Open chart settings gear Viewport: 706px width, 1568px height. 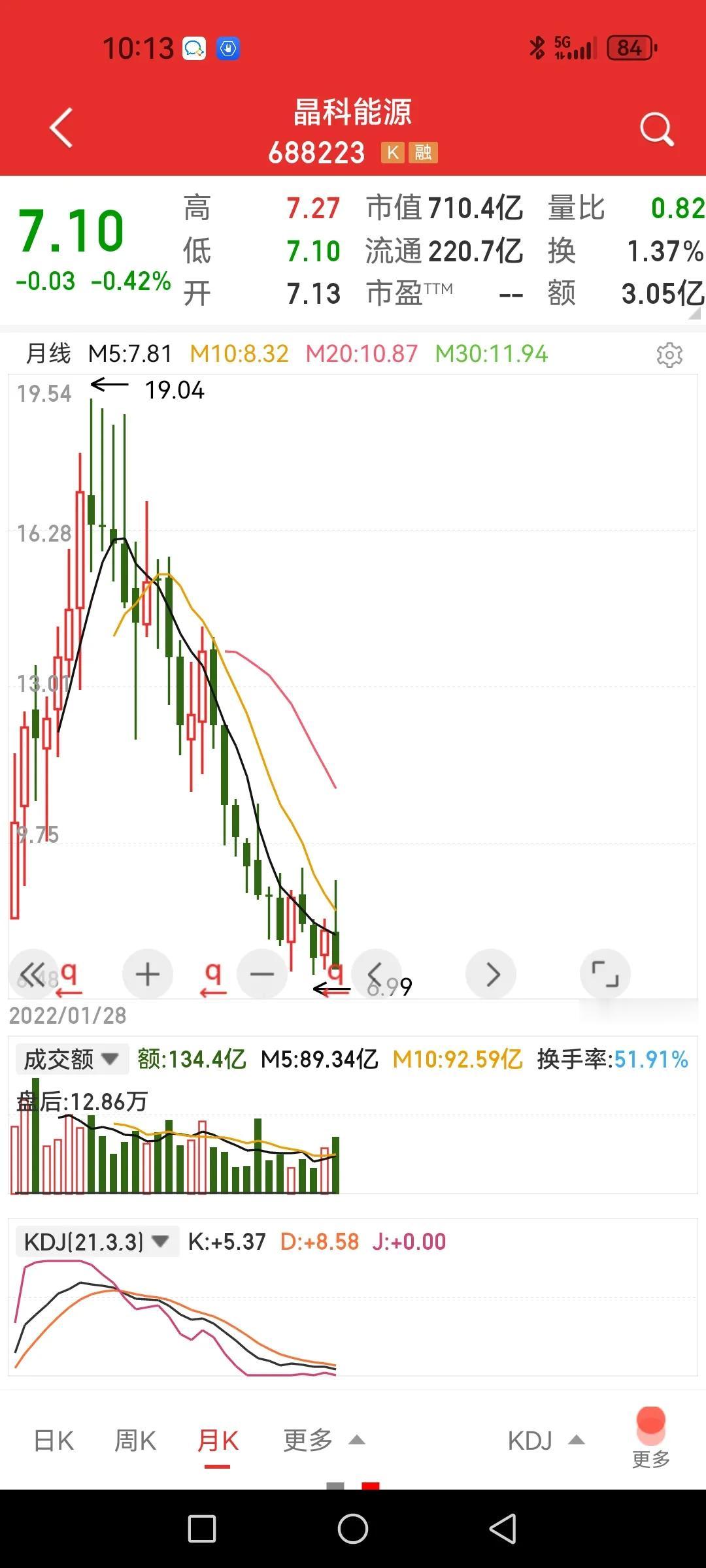669,355
